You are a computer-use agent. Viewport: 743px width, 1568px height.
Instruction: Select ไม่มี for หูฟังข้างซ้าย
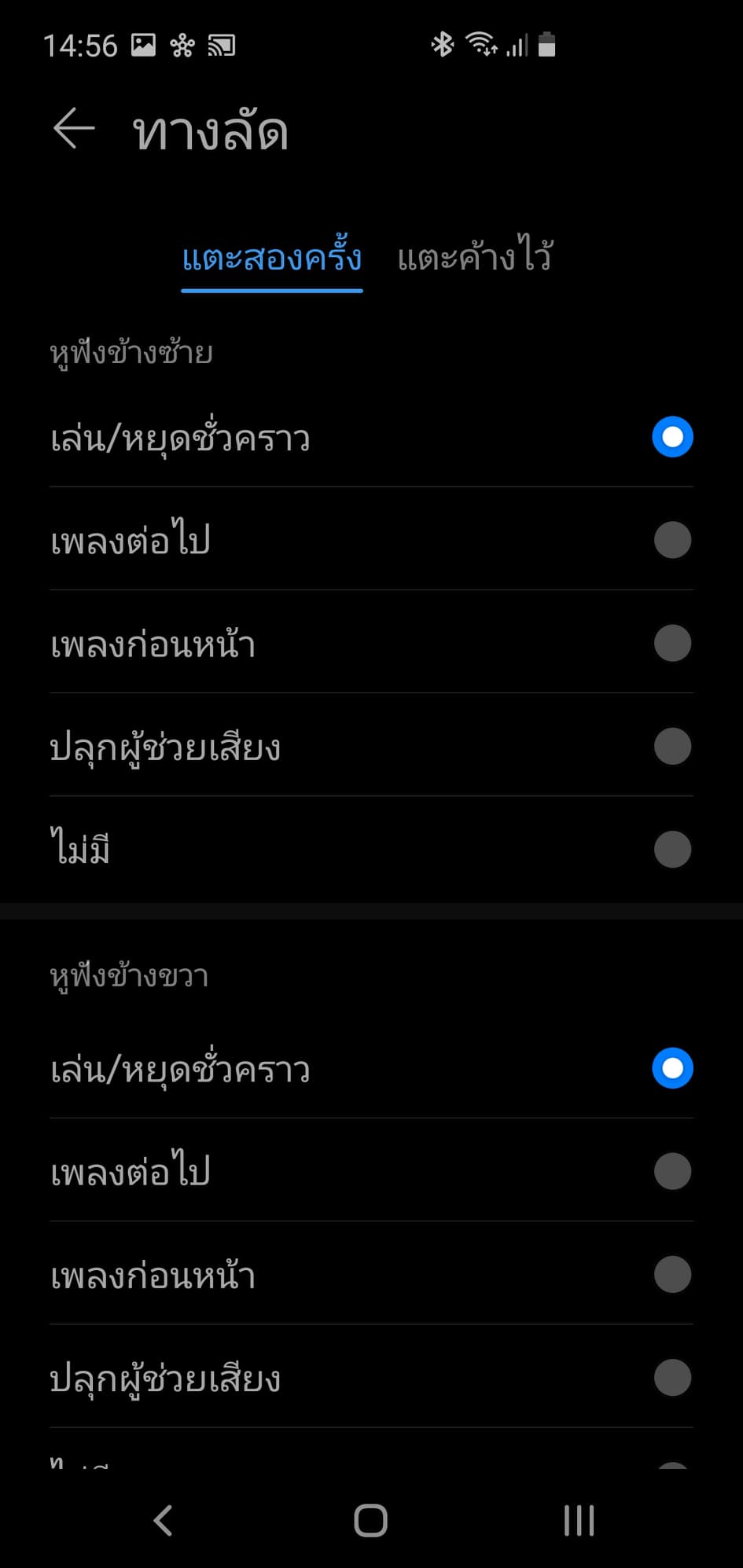coord(672,850)
